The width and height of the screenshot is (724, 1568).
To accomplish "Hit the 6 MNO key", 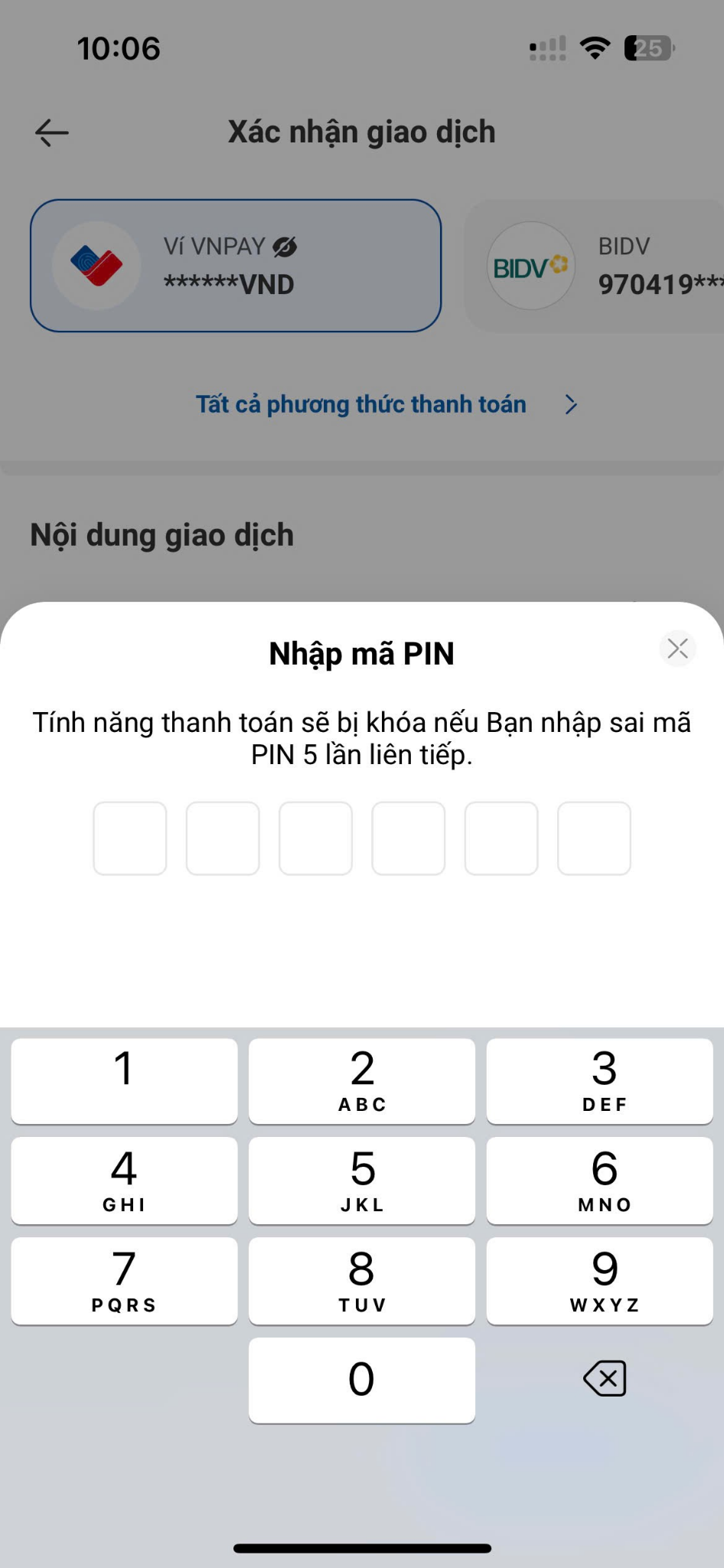I will coord(600,1181).
